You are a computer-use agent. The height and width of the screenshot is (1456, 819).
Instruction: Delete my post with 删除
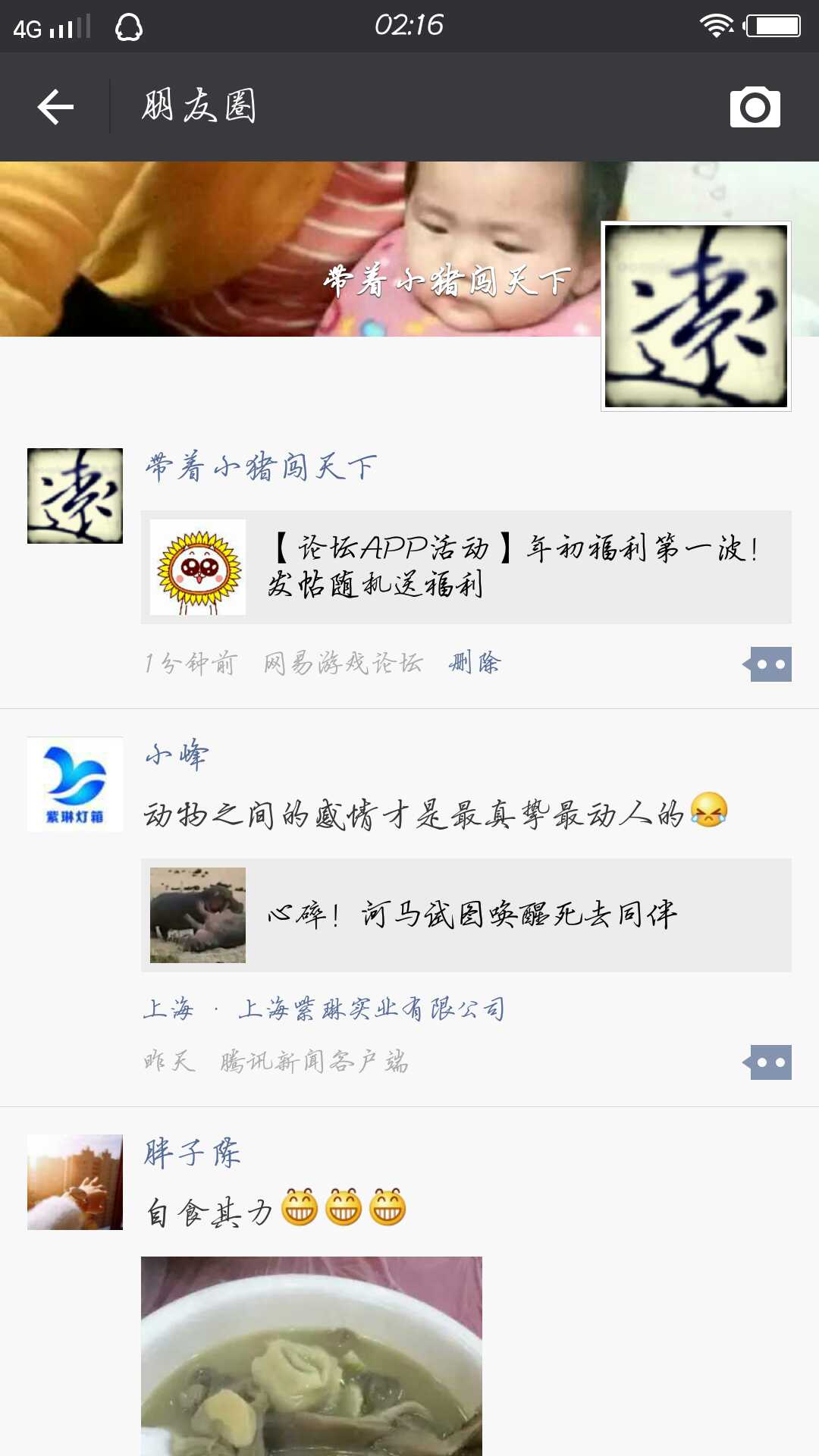pyautogui.click(x=475, y=664)
